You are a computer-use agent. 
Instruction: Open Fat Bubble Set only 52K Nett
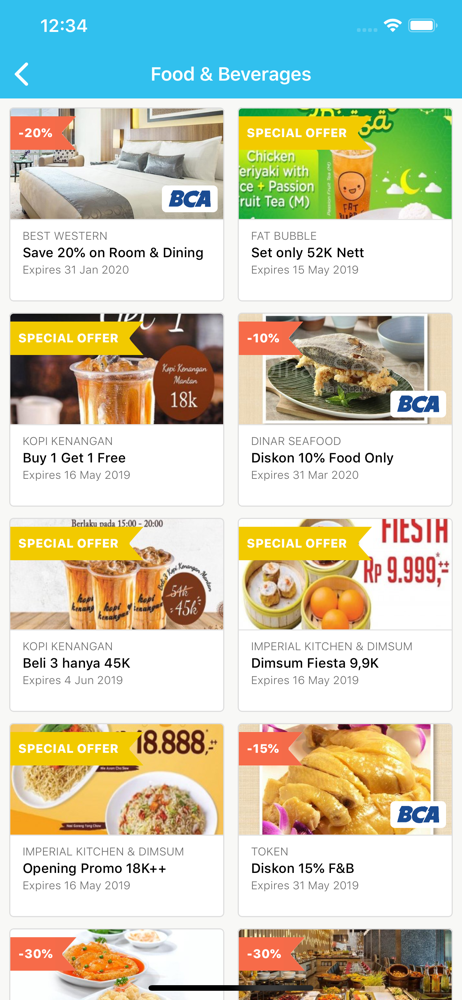point(345,204)
